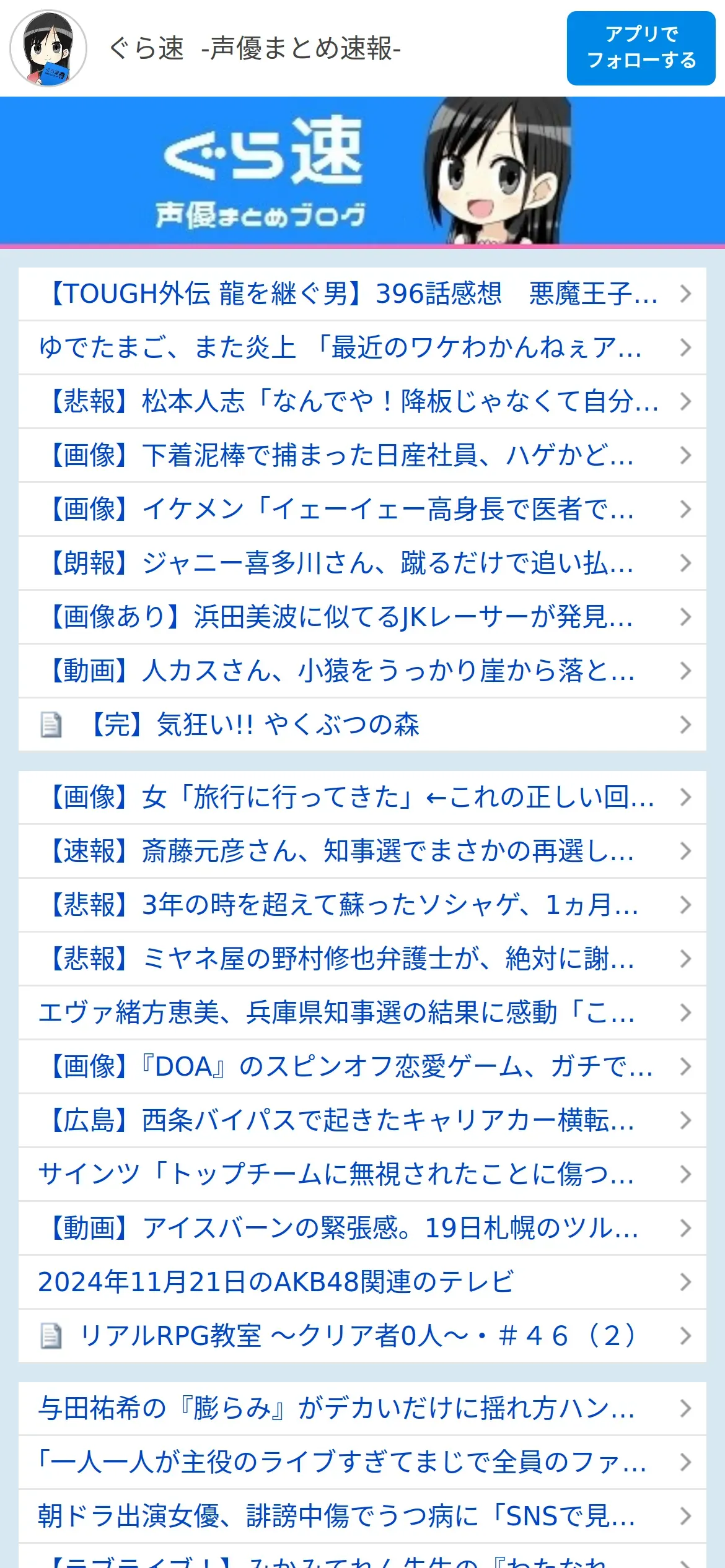725x1568 pixels.
Task: Open 2024年11月21日のAKB48関連のテレビ
Action: click(x=362, y=1282)
